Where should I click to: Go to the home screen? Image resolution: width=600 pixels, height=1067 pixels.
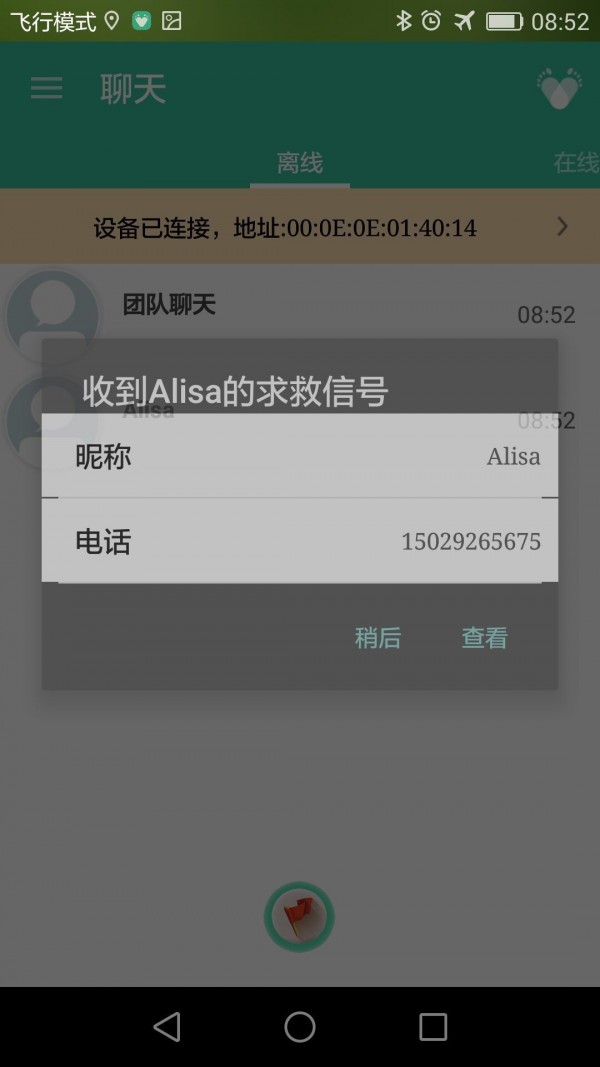click(300, 1026)
